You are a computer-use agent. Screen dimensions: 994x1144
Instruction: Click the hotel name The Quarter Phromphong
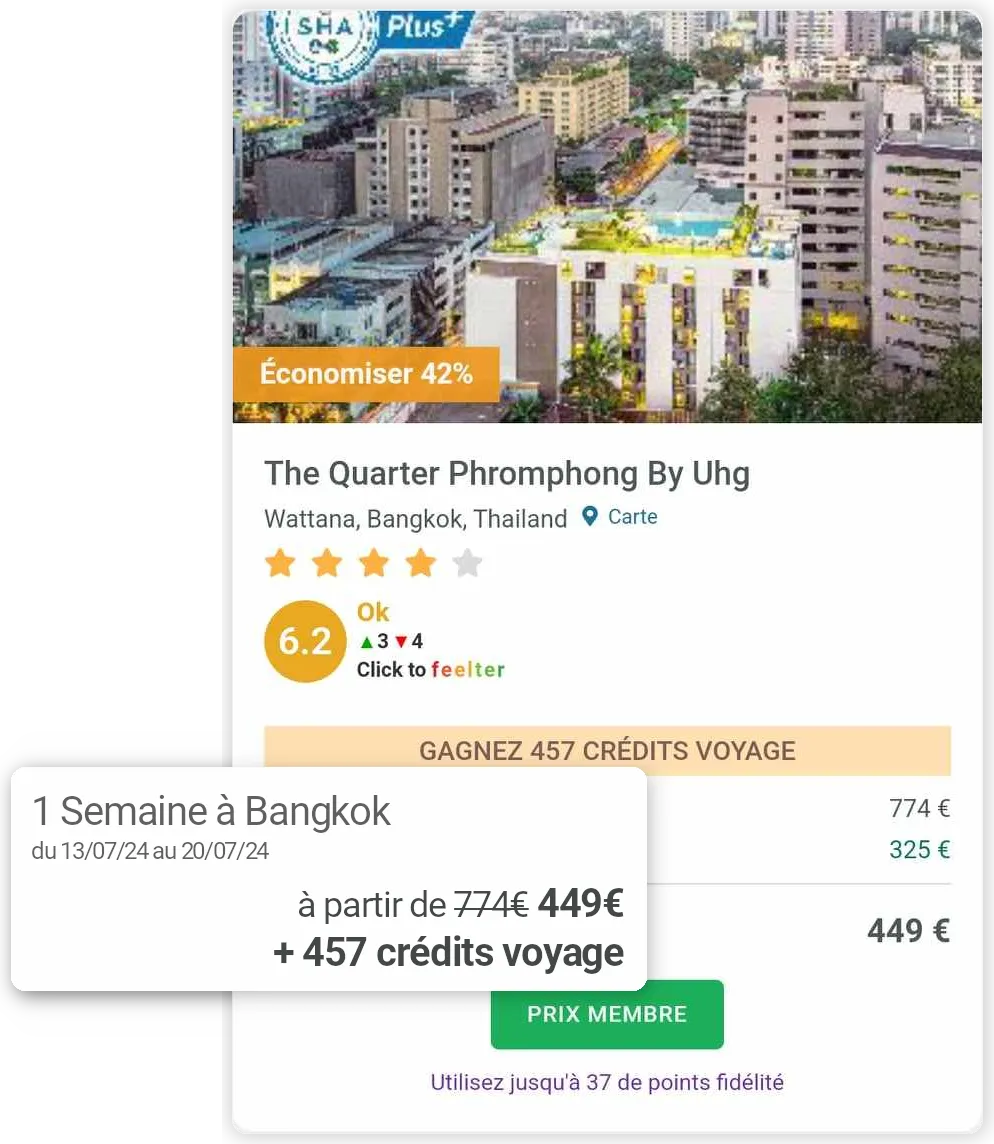click(507, 473)
